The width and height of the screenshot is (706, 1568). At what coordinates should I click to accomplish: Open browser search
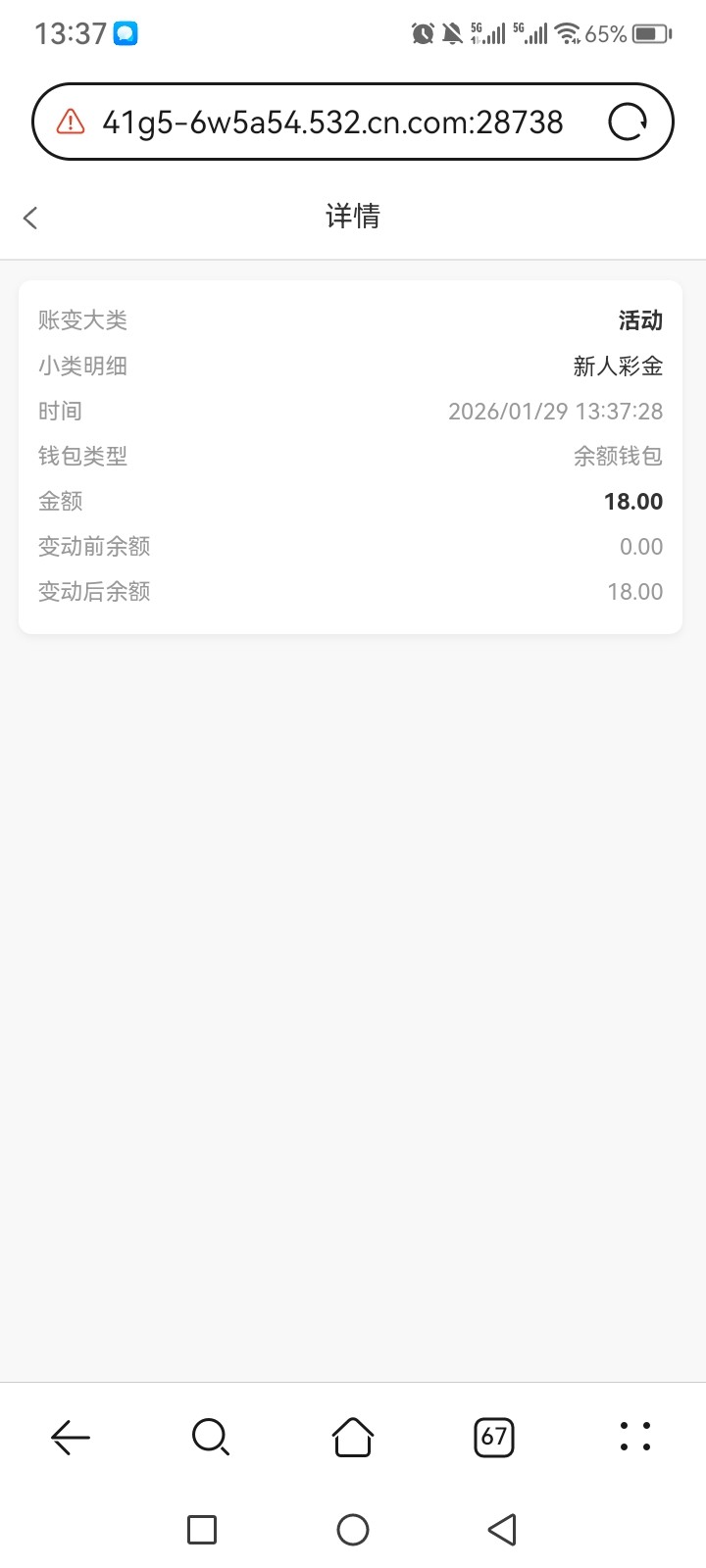click(211, 1437)
